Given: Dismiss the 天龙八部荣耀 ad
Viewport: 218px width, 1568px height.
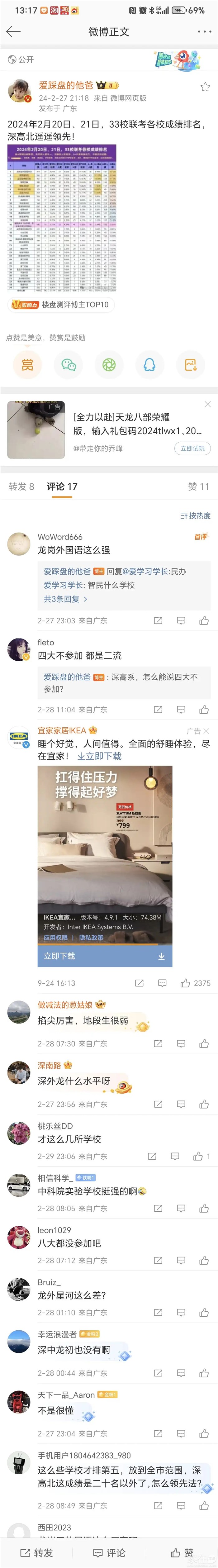Looking at the screenshot, I should point(208,404).
